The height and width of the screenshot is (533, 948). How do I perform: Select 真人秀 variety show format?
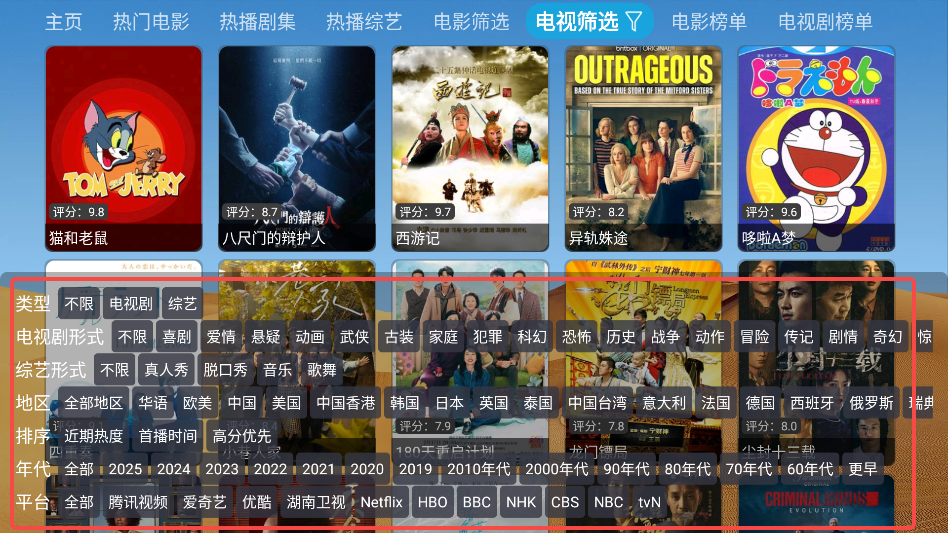click(166, 370)
